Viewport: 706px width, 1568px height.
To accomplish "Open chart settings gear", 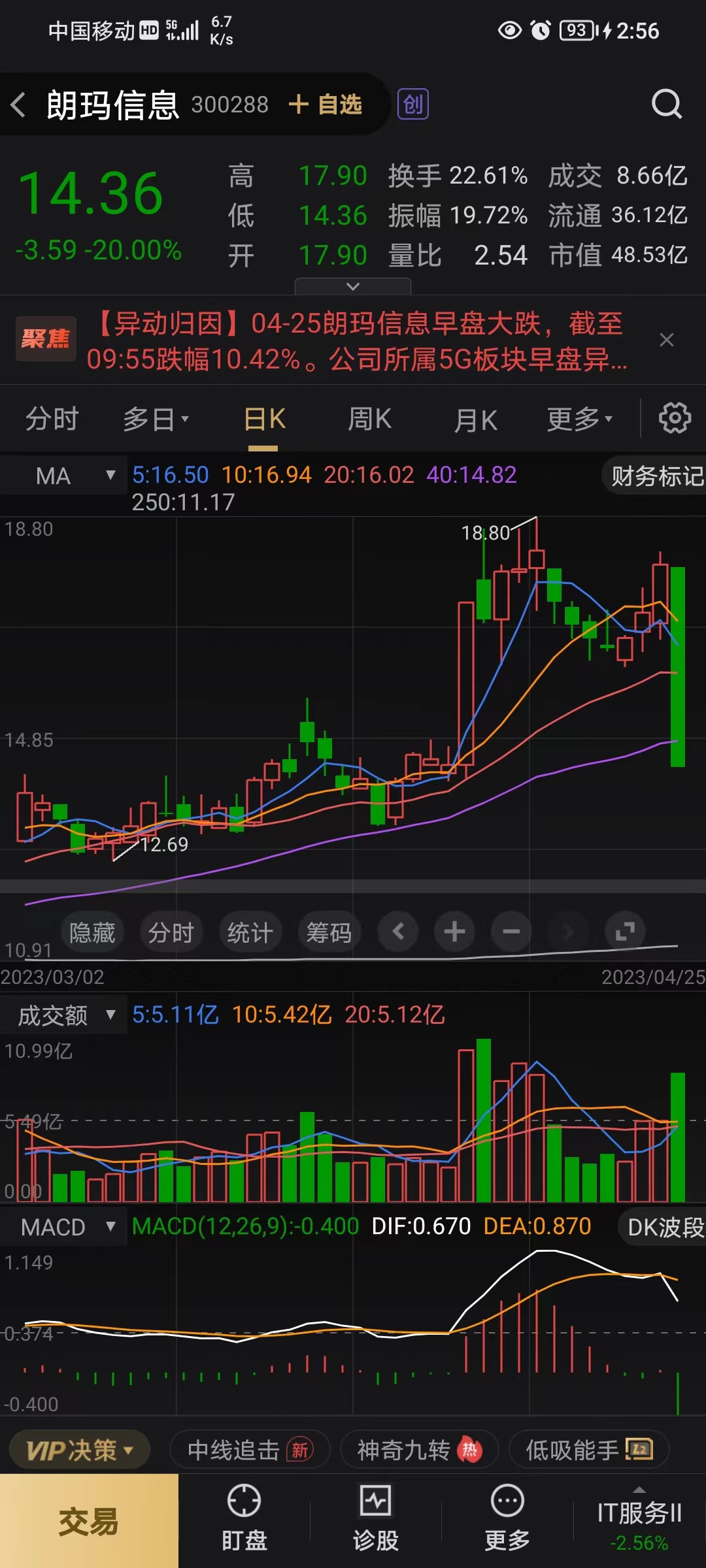I will click(x=675, y=418).
